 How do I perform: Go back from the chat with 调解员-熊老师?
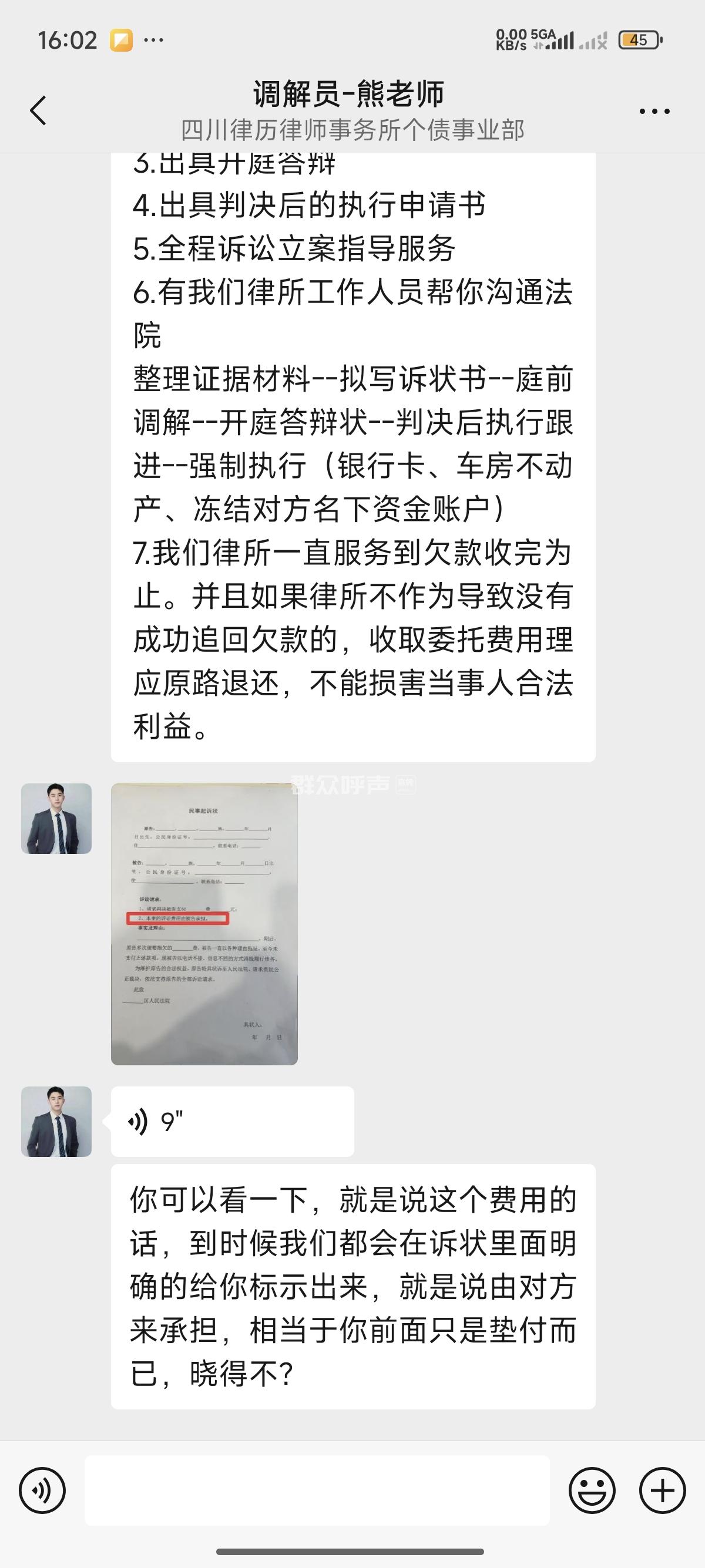point(38,111)
